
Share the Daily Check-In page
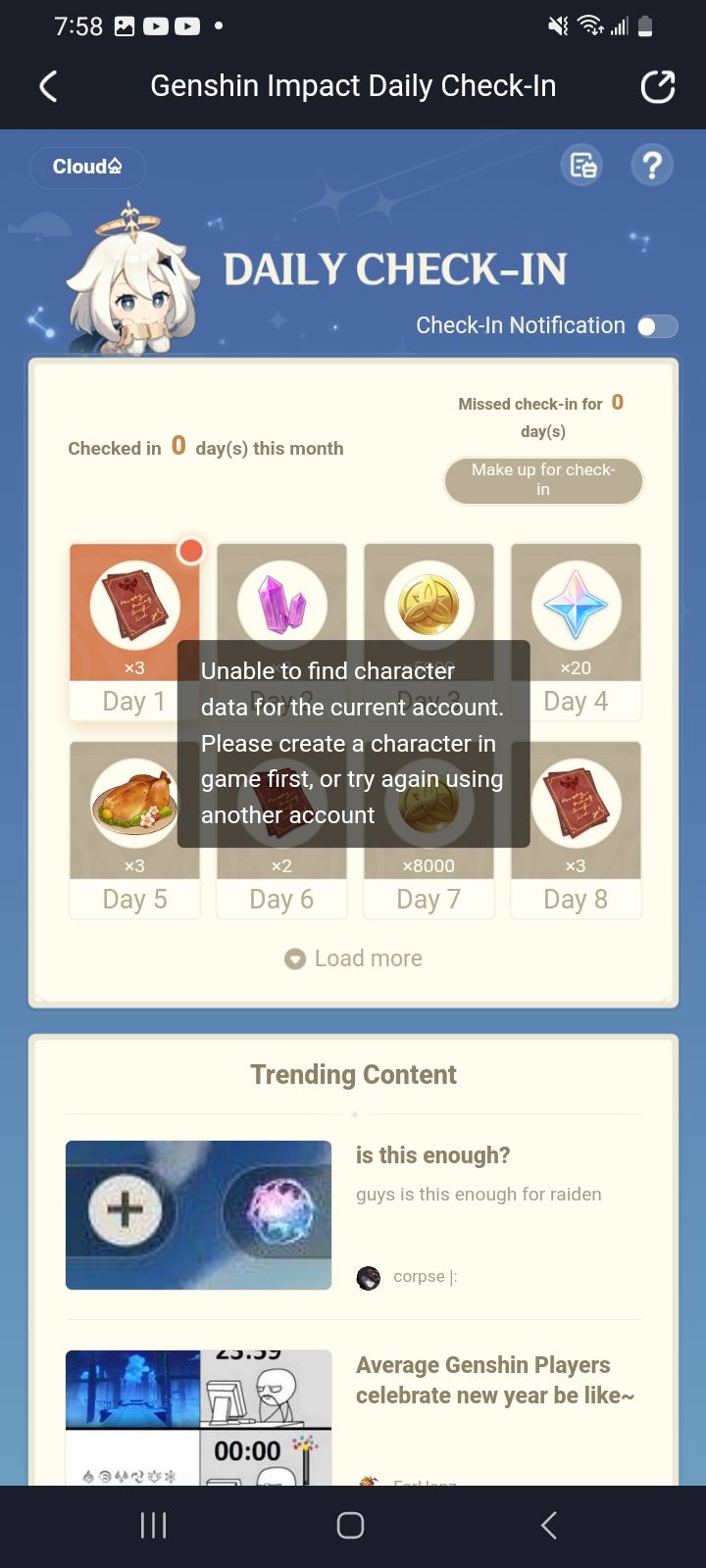(657, 86)
